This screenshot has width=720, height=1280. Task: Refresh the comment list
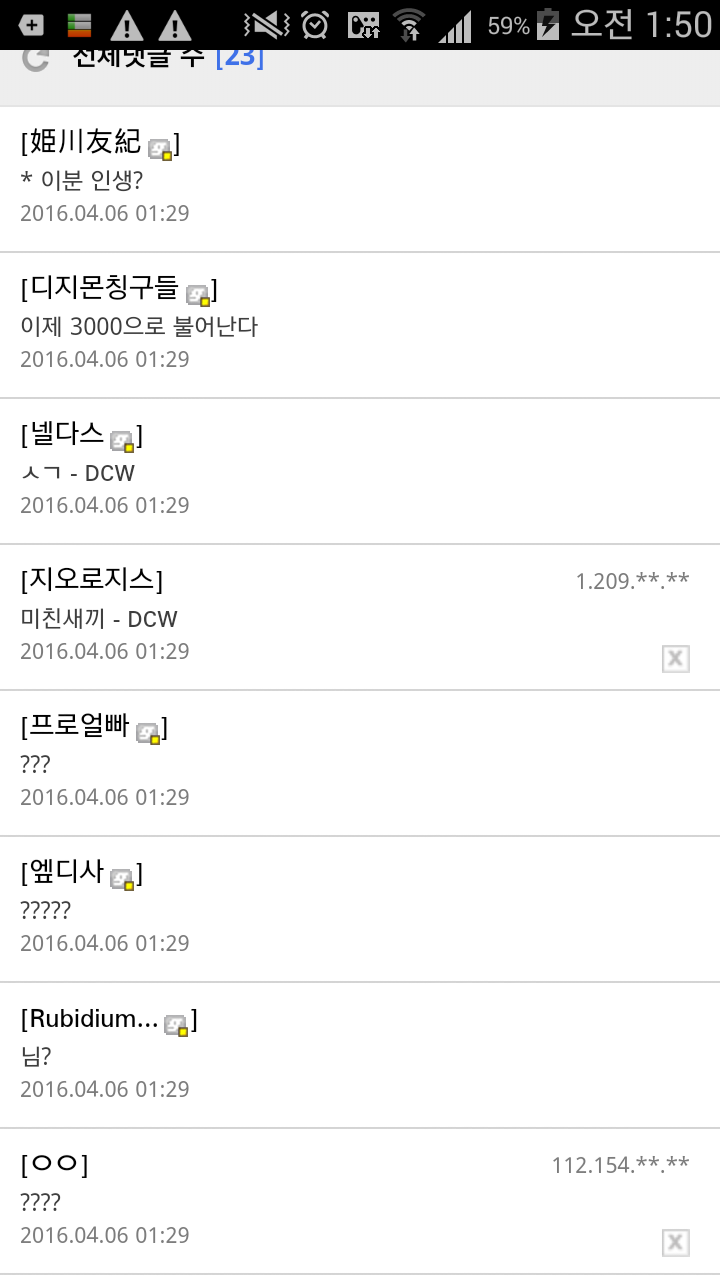(36, 58)
